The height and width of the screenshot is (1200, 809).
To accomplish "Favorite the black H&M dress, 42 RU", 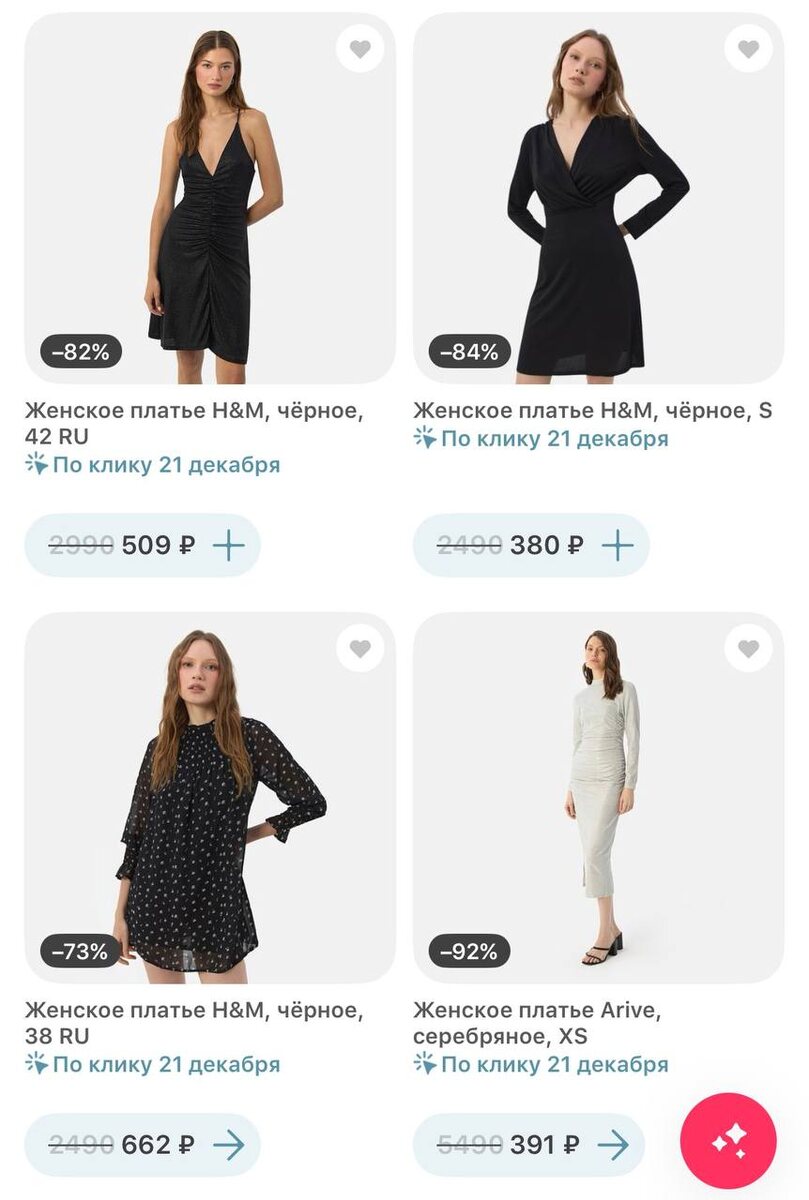I will coord(360,48).
